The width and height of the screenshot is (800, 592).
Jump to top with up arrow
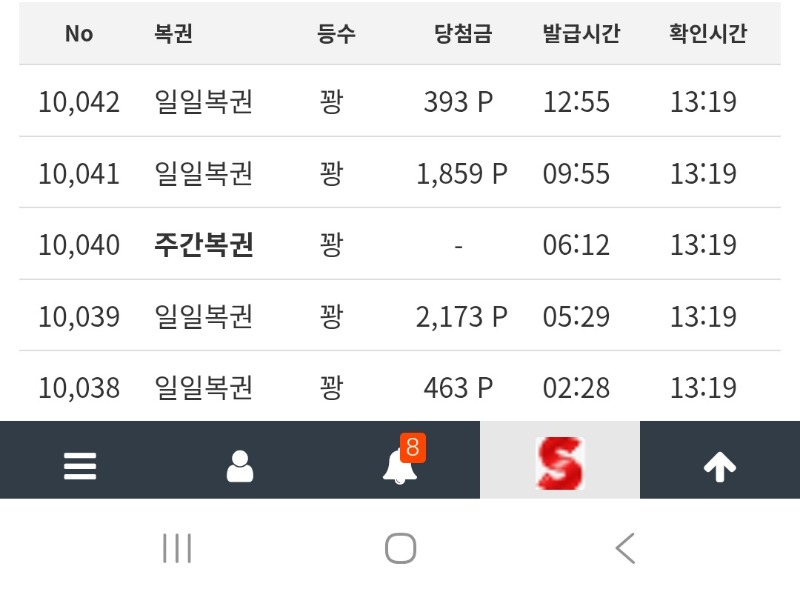[x=720, y=466]
